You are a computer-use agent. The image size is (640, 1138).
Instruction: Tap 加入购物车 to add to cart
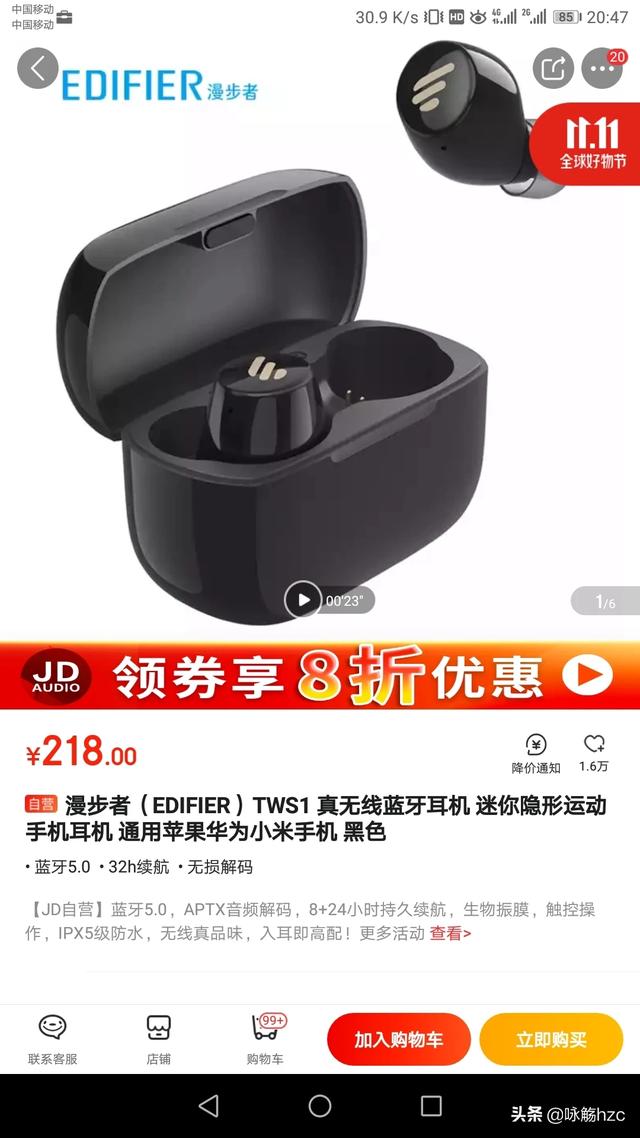[x=398, y=1040]
